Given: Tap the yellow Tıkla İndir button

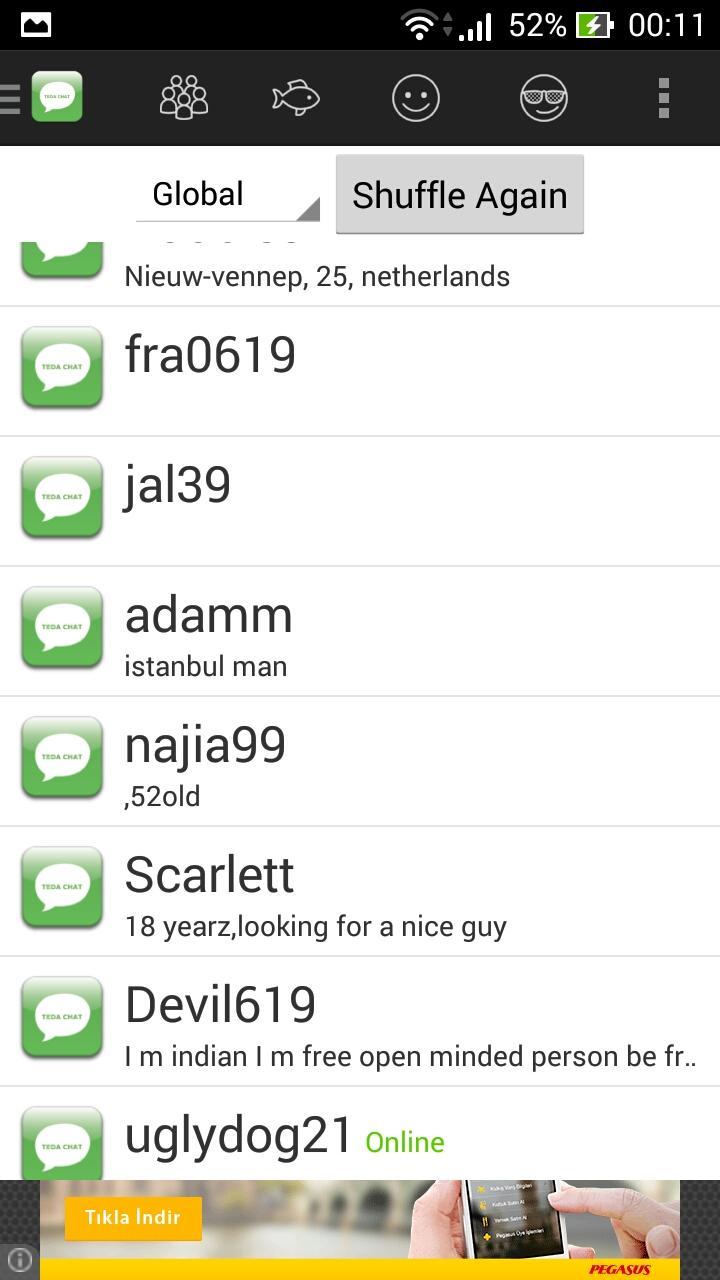Looking at the screenshot, I should [133, 1218].
